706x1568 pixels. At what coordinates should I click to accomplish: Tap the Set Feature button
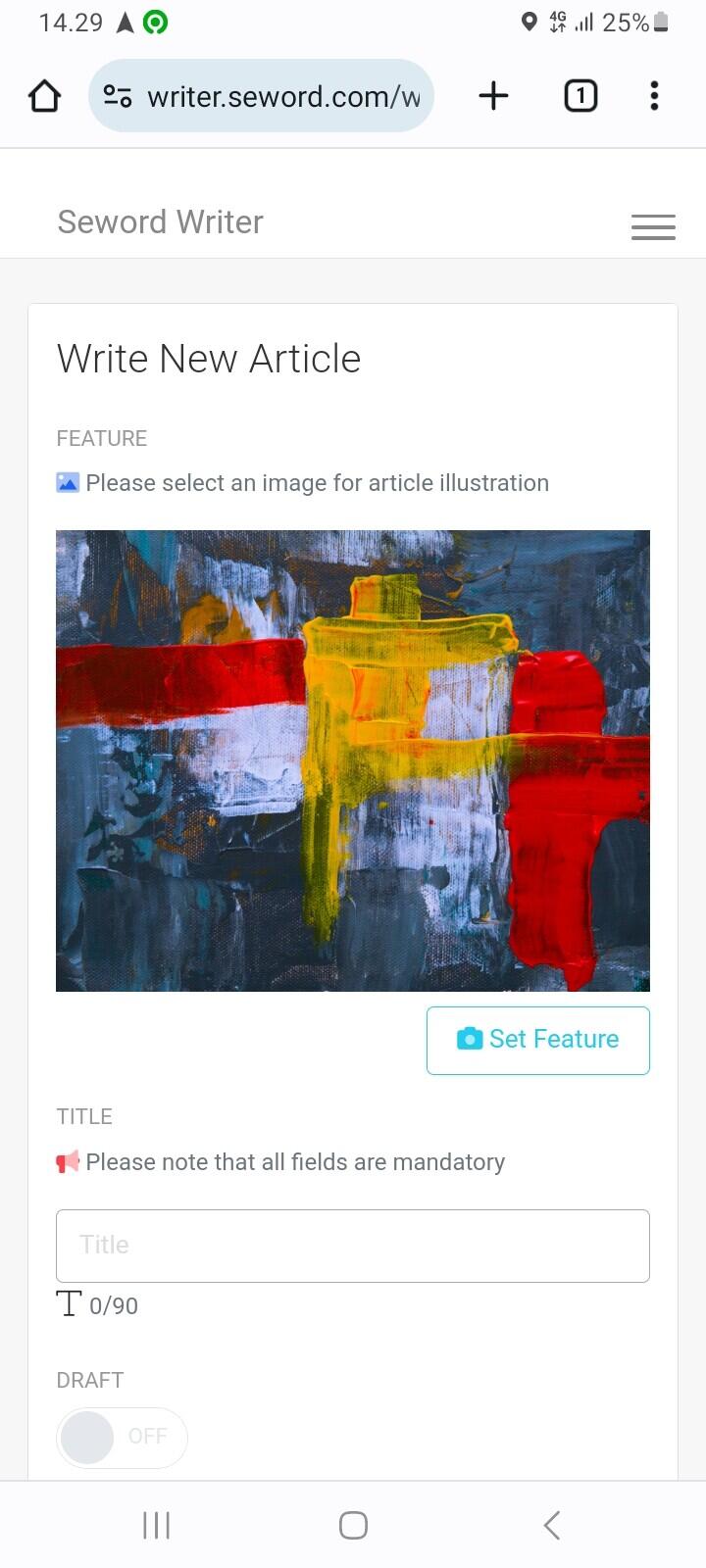tap(537, 1040)
